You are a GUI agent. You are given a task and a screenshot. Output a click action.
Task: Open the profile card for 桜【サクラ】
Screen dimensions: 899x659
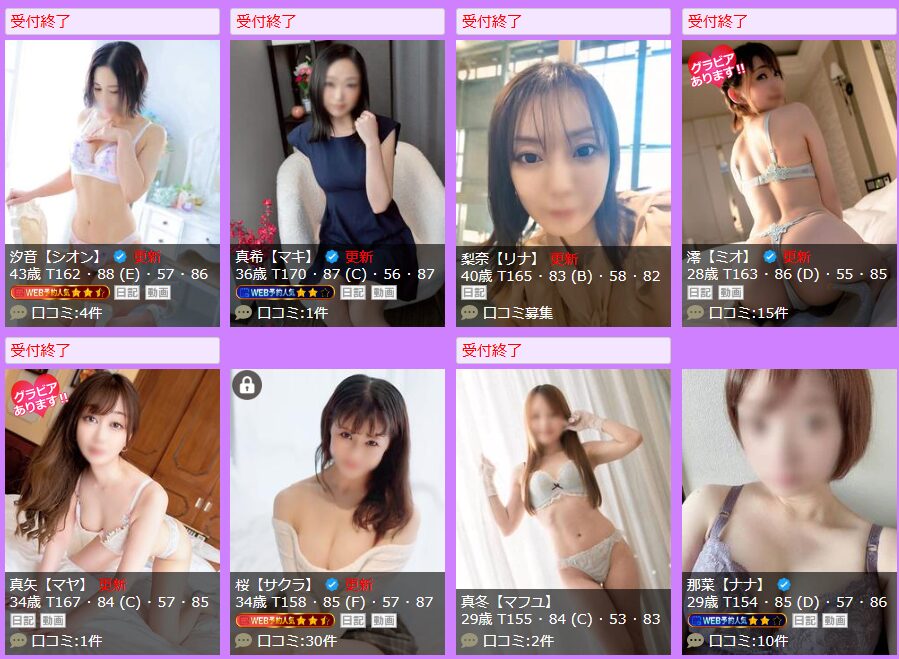pos(337,470)
